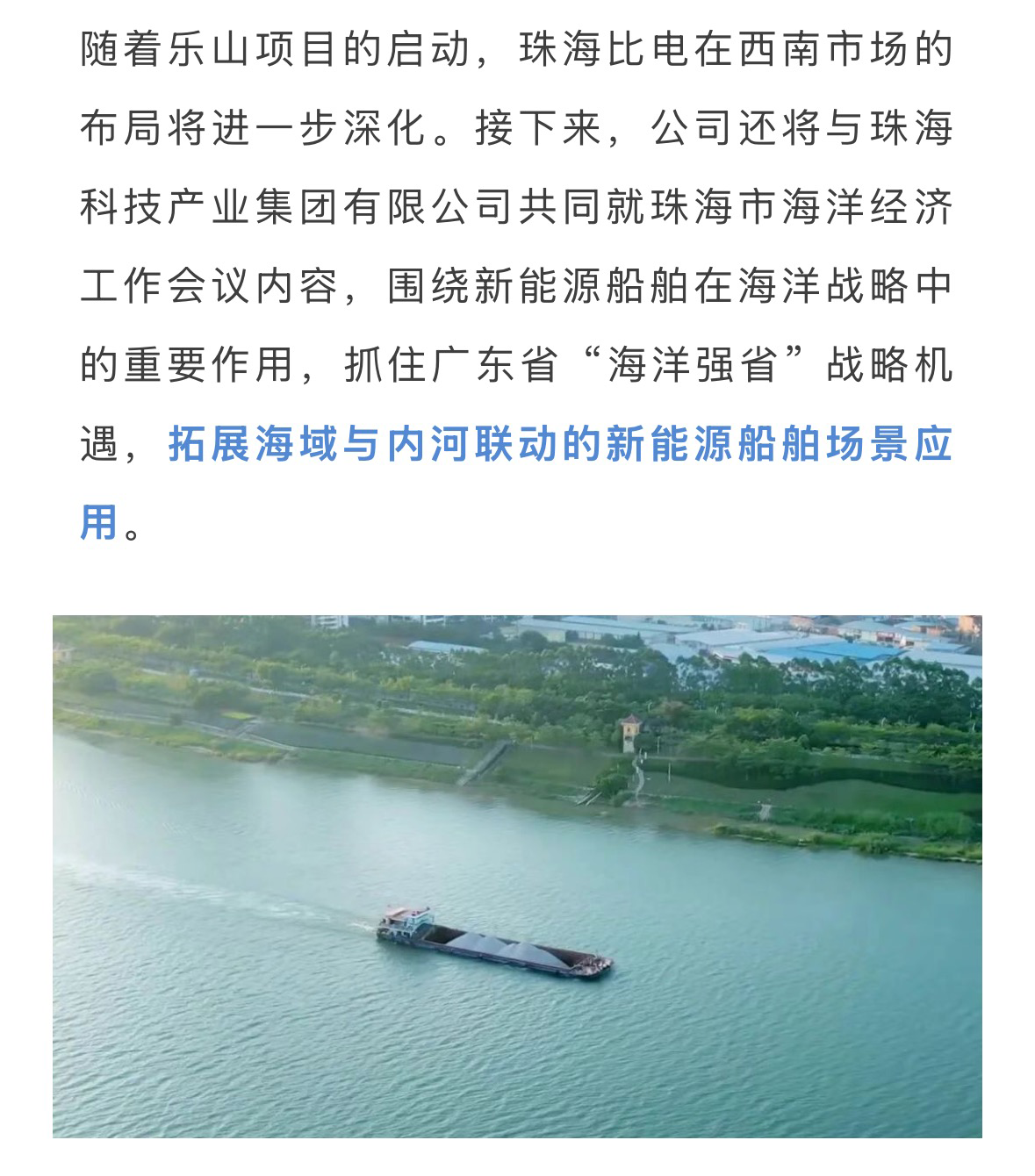
Task: Open the river cargo ship photo
Action: coord(517,876)
